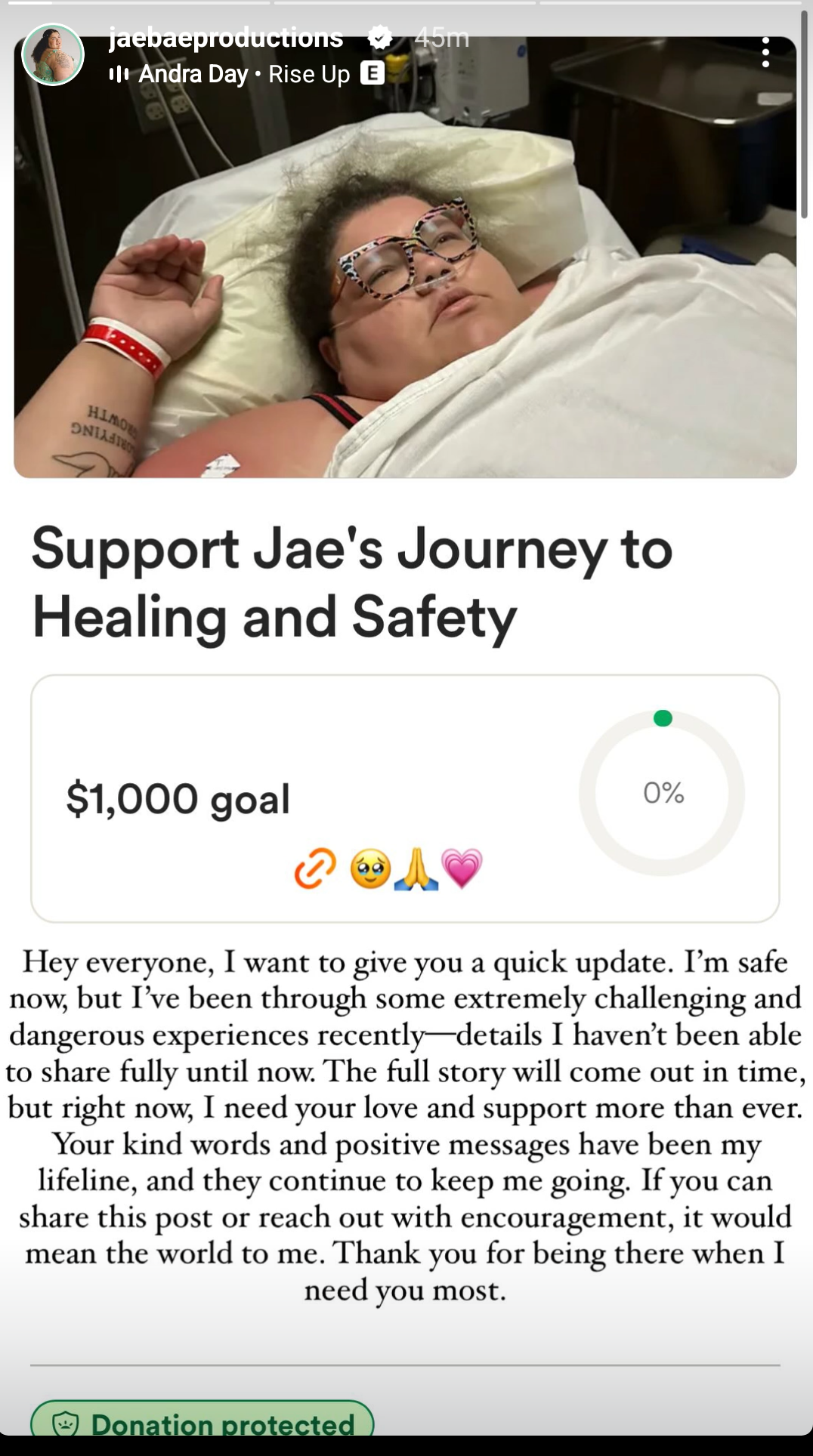The width and height of the screenshot is (813, 1456).
Task: Open jaebaeproductions profile picture
Action: pos(53,54)
